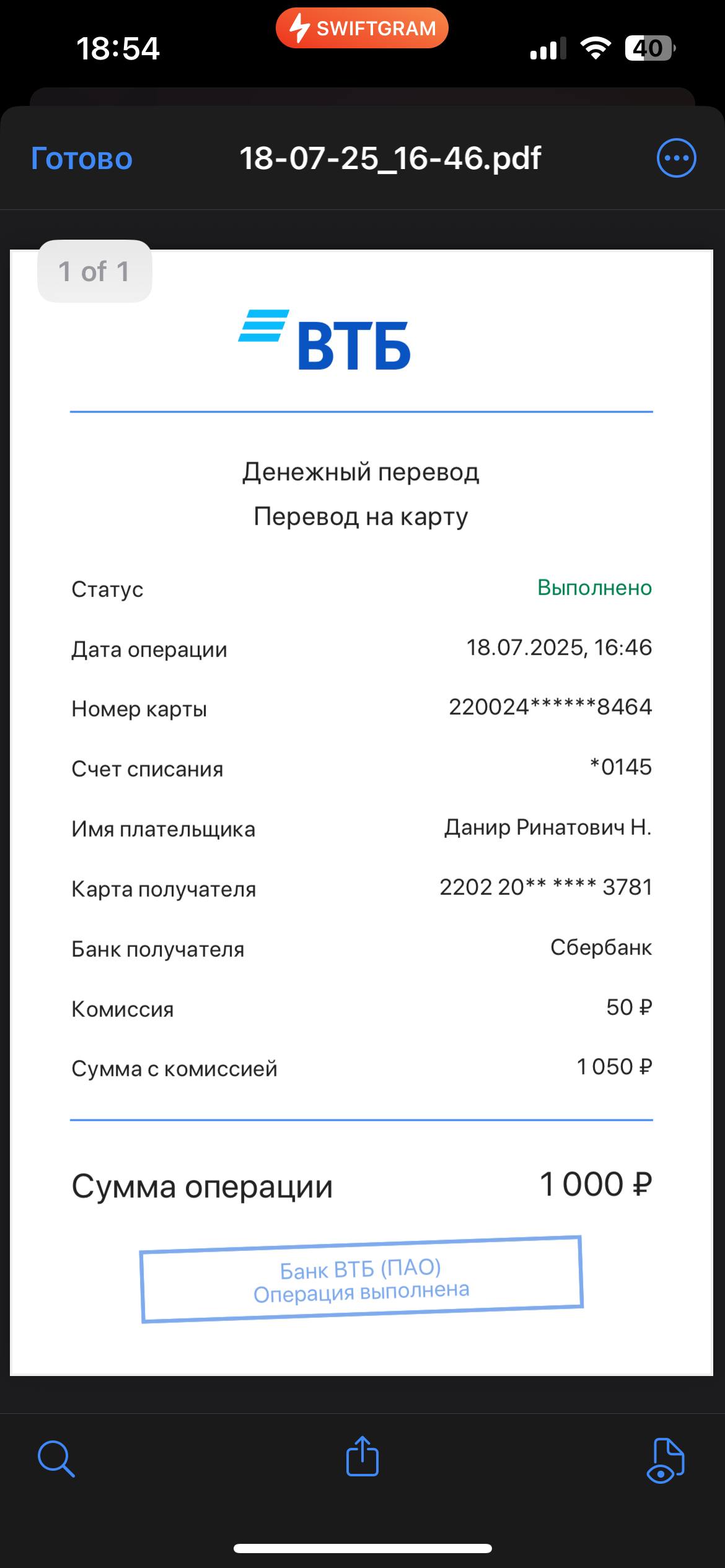This screenshot has width=725, height=1568.
Task: Open the document preview eye icon
Action: coord(666,1460)
